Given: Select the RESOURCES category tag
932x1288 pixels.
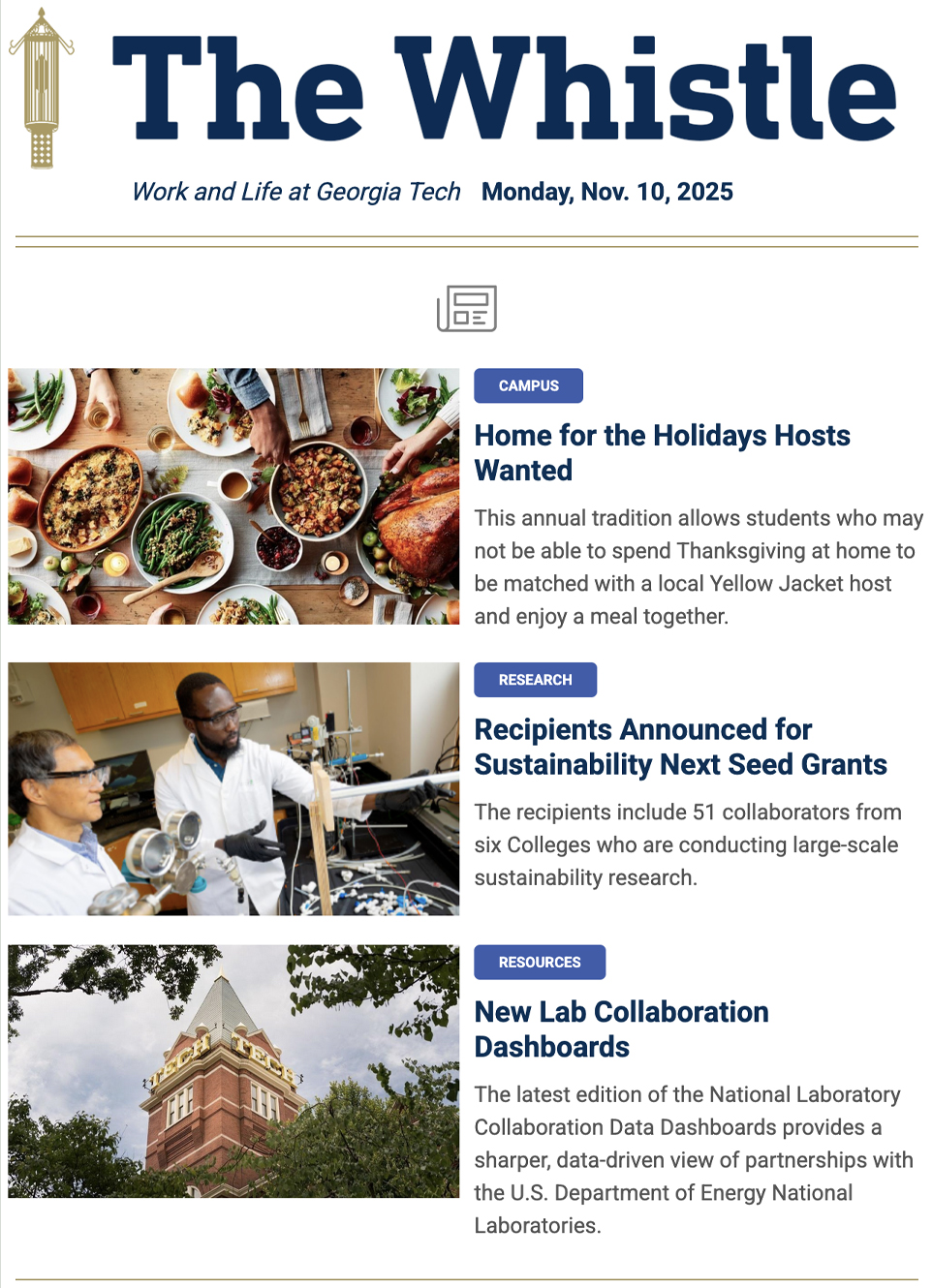Looking at the screenshot, I should coord(540,962).
